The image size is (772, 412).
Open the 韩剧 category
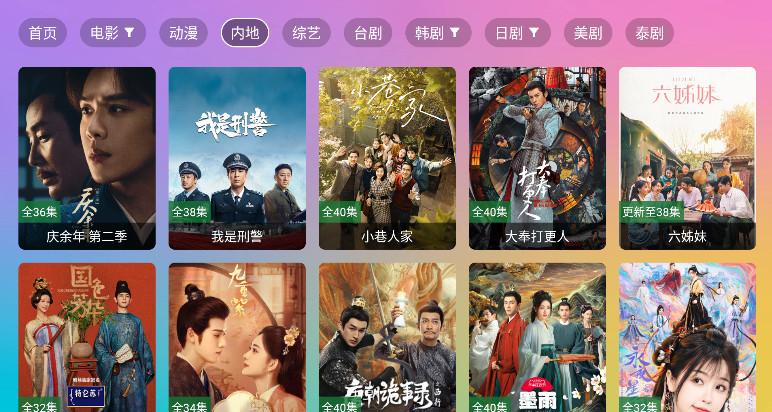438,33
